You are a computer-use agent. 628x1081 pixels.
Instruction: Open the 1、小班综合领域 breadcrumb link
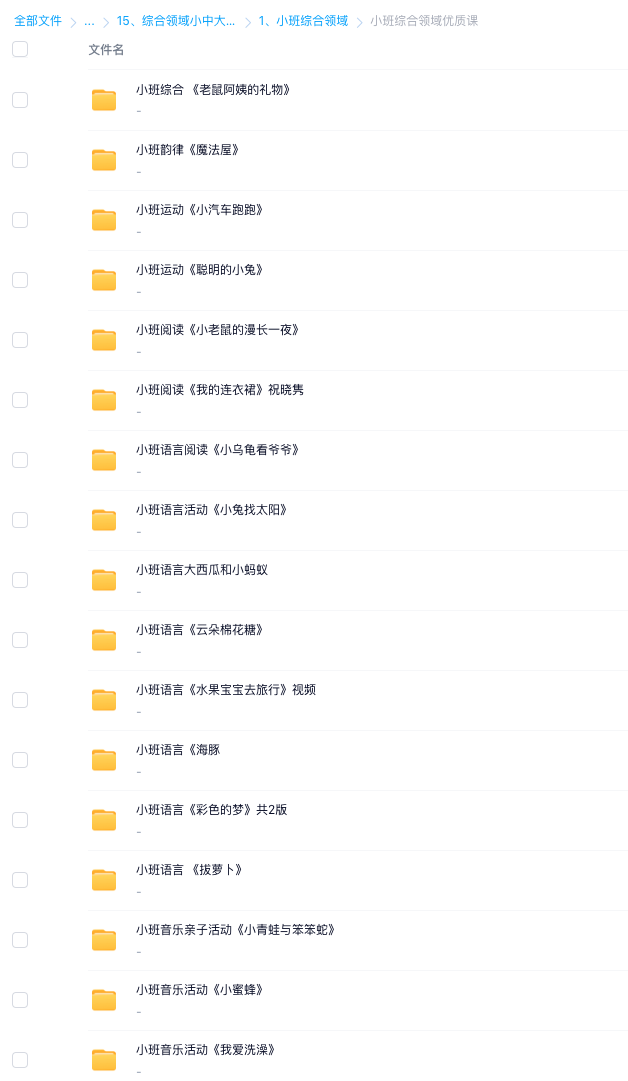[303, 21]
